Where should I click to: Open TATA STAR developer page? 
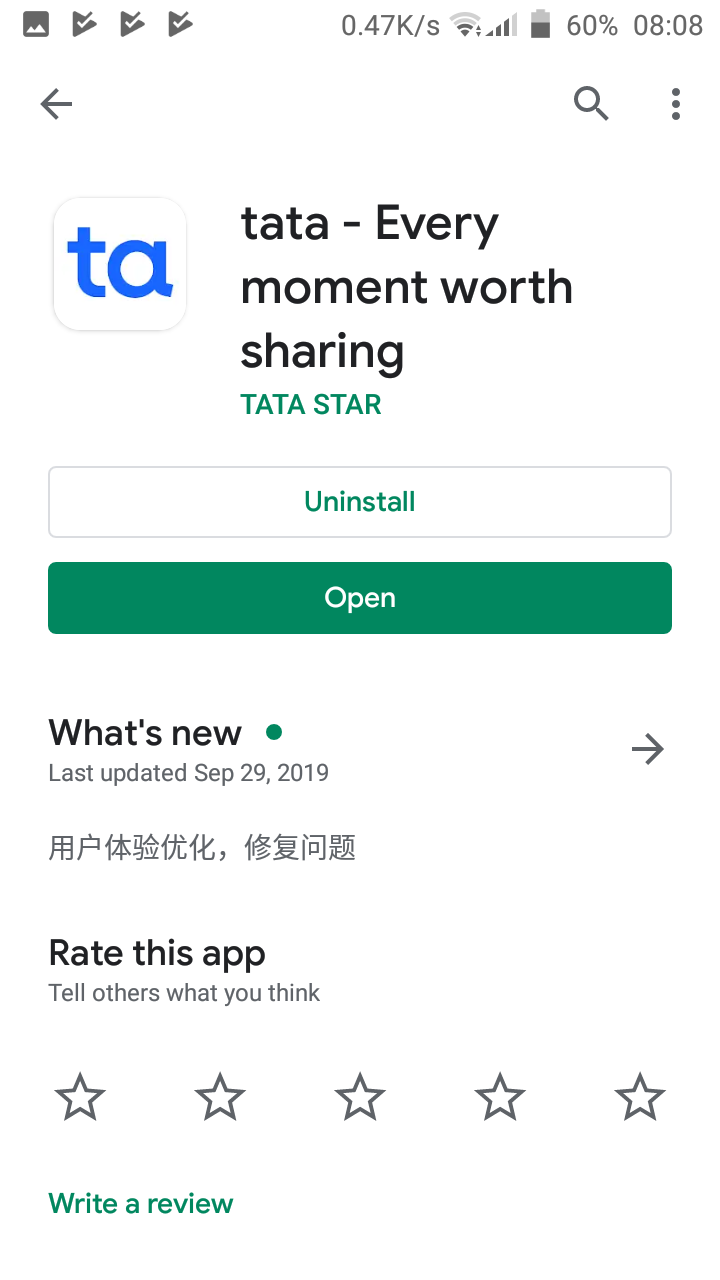tap(311, 405)
